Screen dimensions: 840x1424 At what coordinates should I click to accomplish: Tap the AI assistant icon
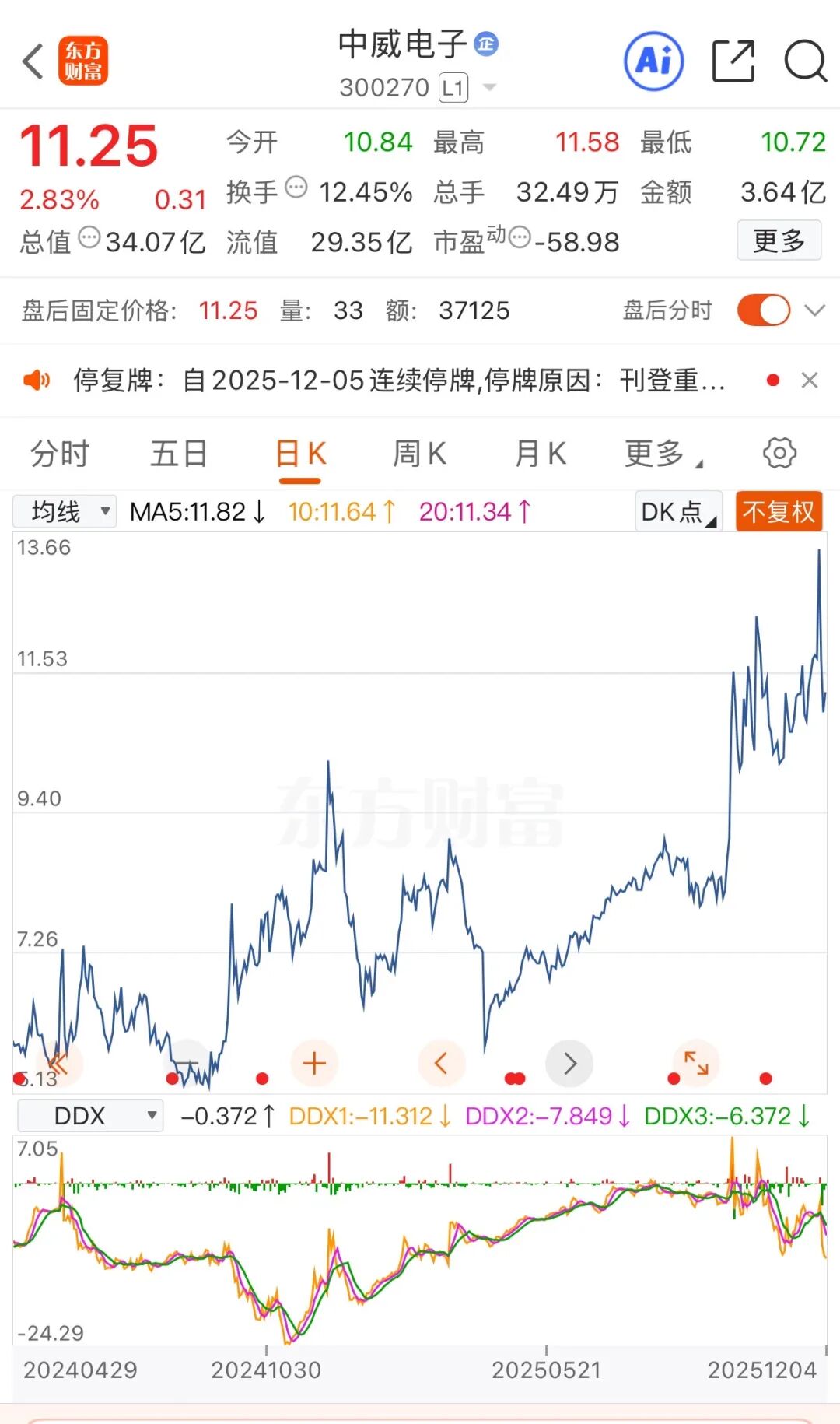654,61
